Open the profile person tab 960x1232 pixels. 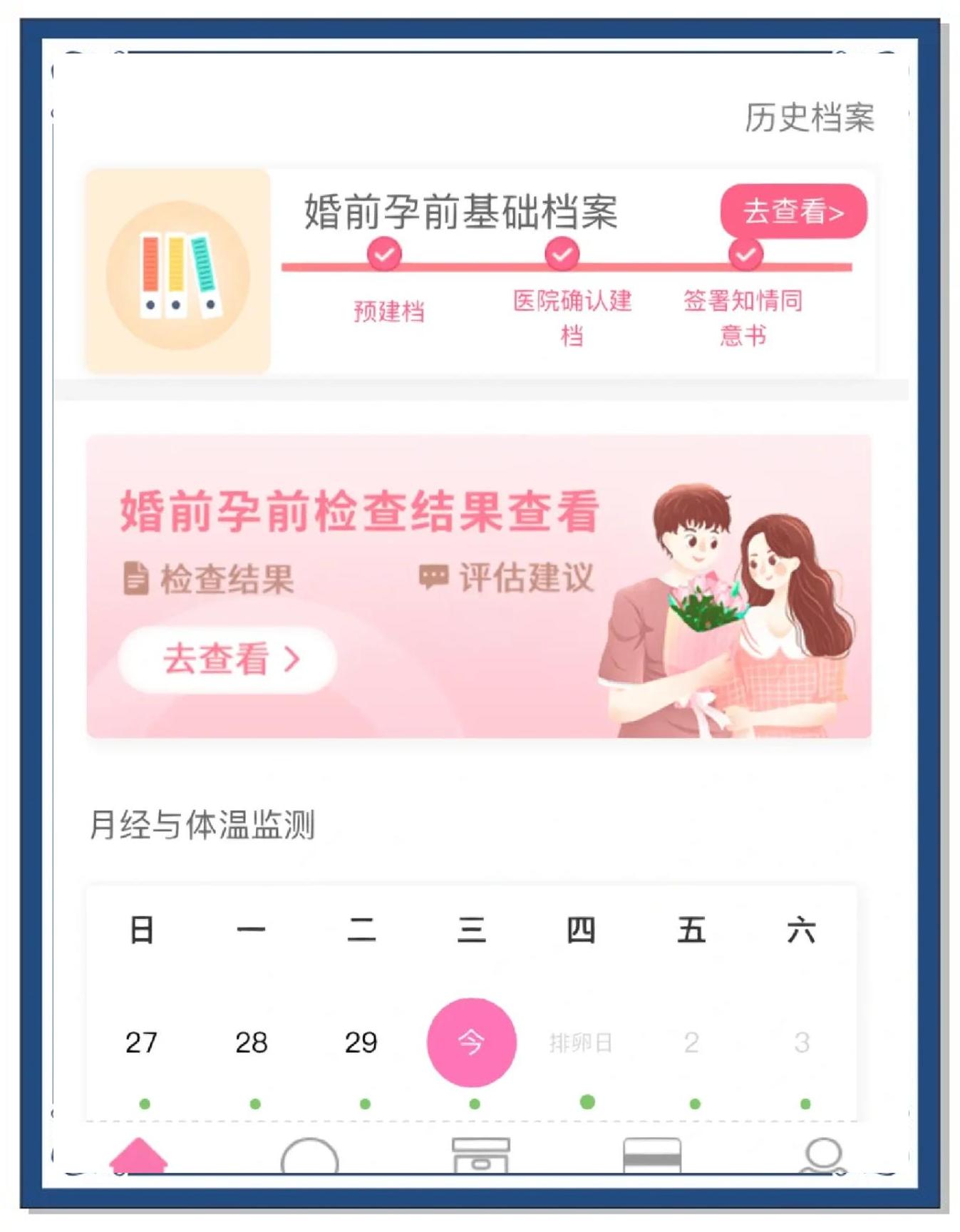click(x=823, y=1155)
